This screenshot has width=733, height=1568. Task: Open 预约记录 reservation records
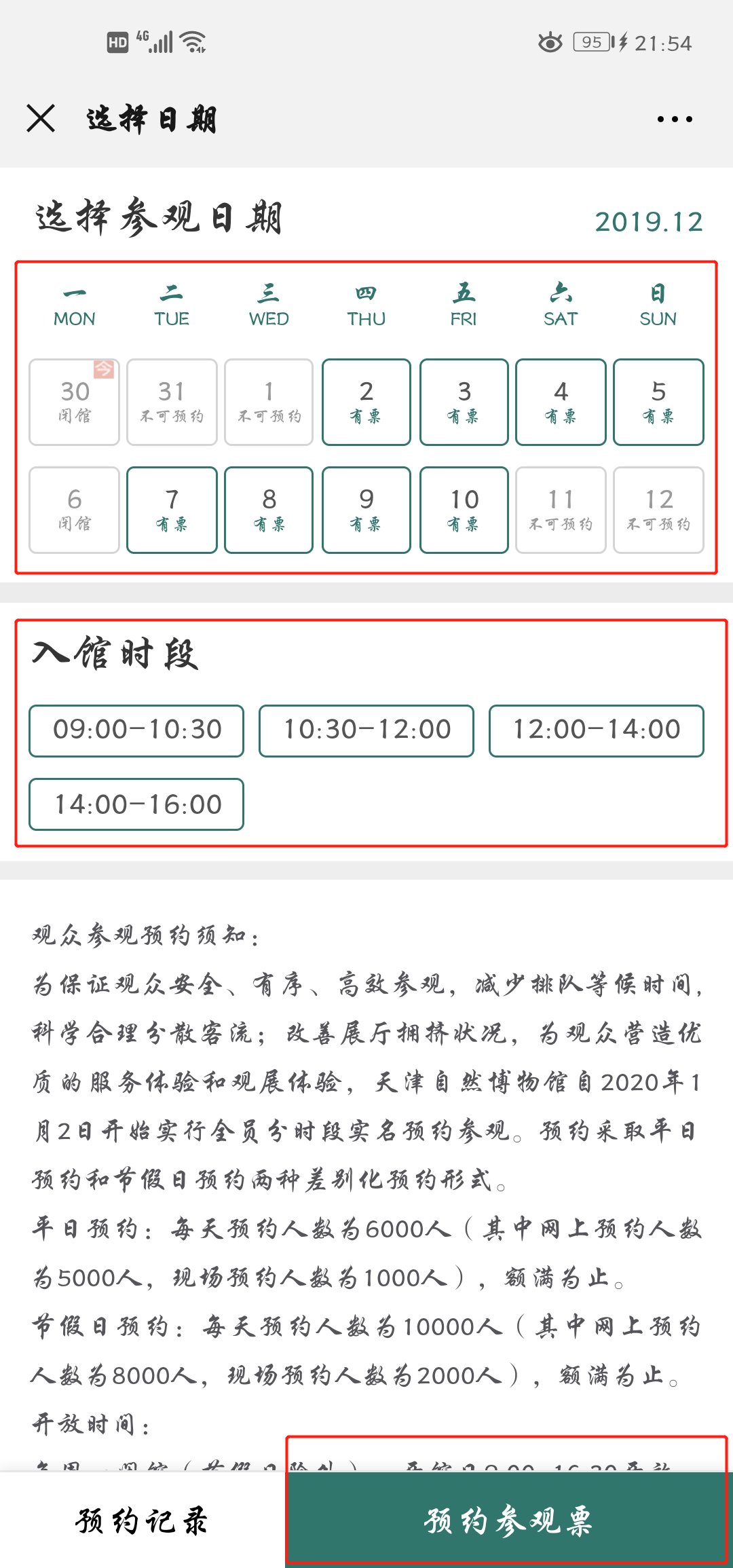pos(142,1520)
